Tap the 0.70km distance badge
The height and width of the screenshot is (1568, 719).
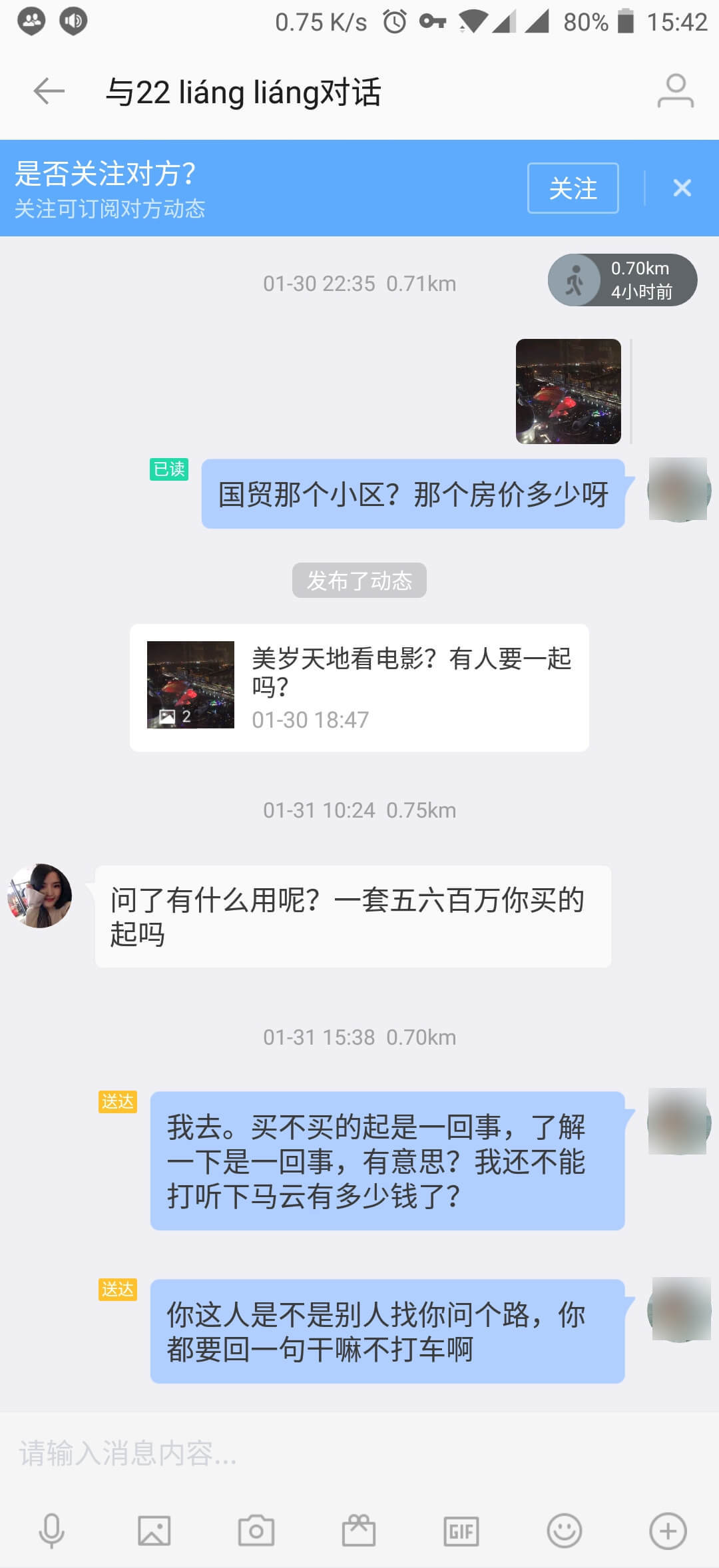(x=622, y=280)
